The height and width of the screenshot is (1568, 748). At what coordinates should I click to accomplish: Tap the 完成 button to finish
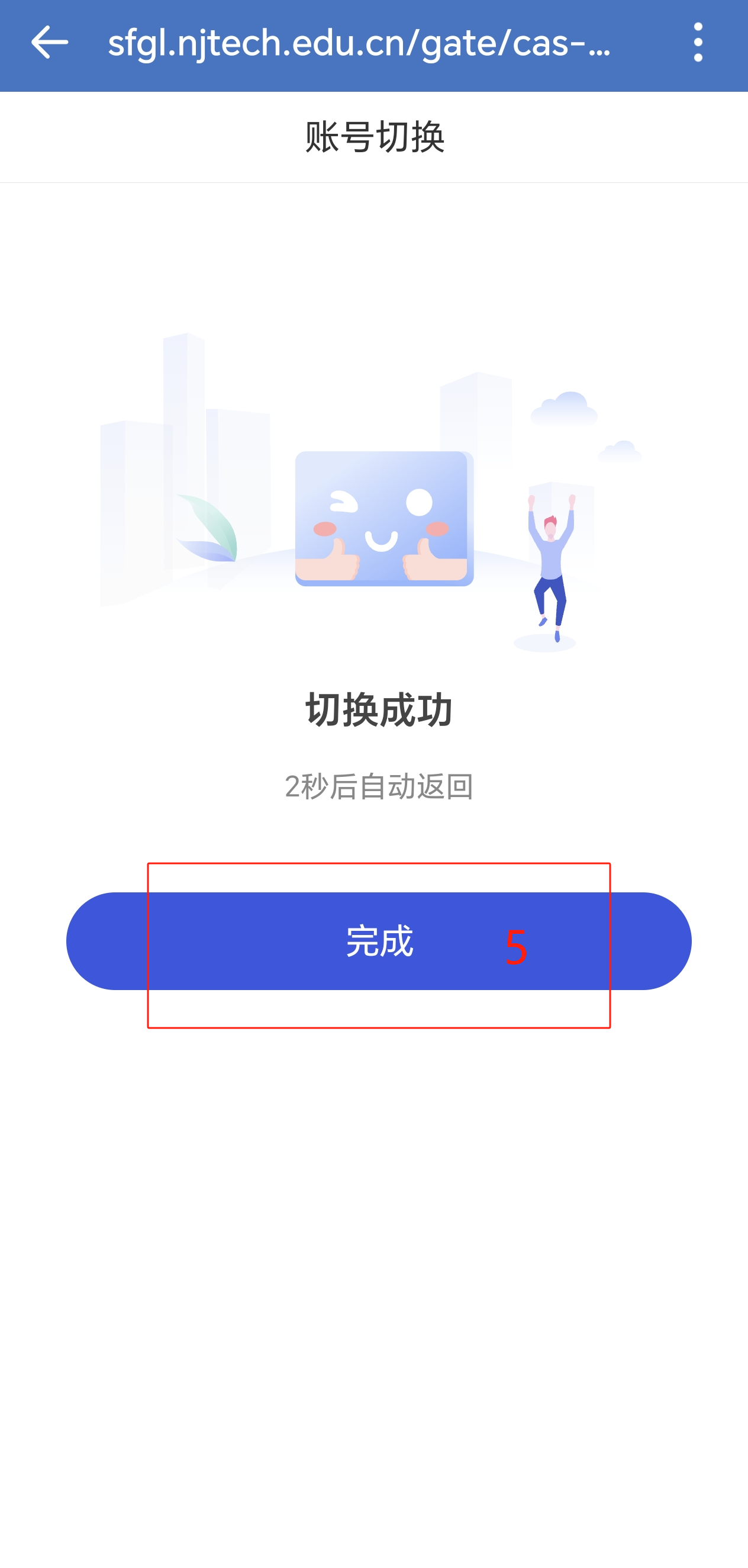(378, 940)
